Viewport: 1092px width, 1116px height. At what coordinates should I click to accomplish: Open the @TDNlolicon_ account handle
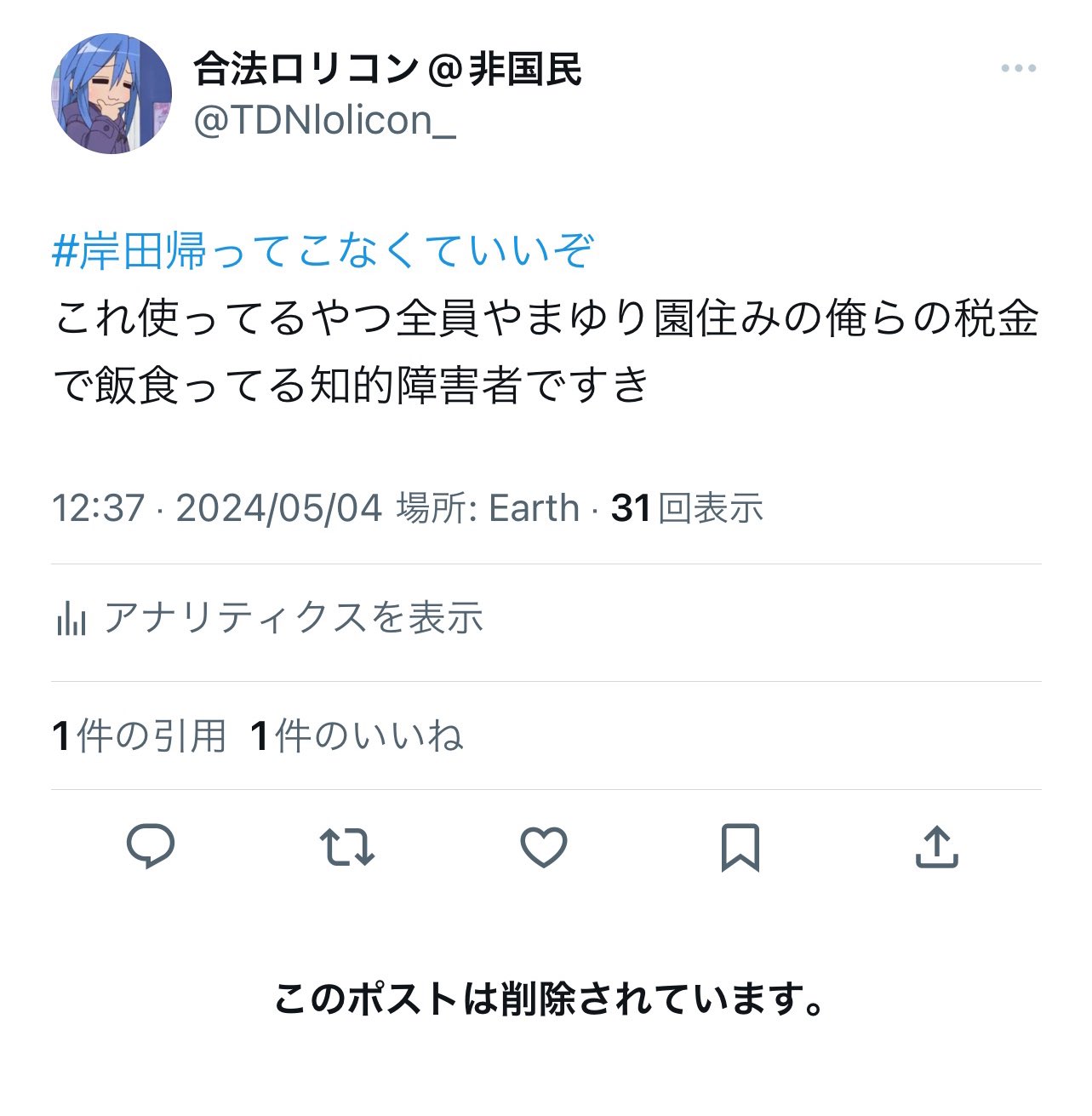(x=325, y=121)
